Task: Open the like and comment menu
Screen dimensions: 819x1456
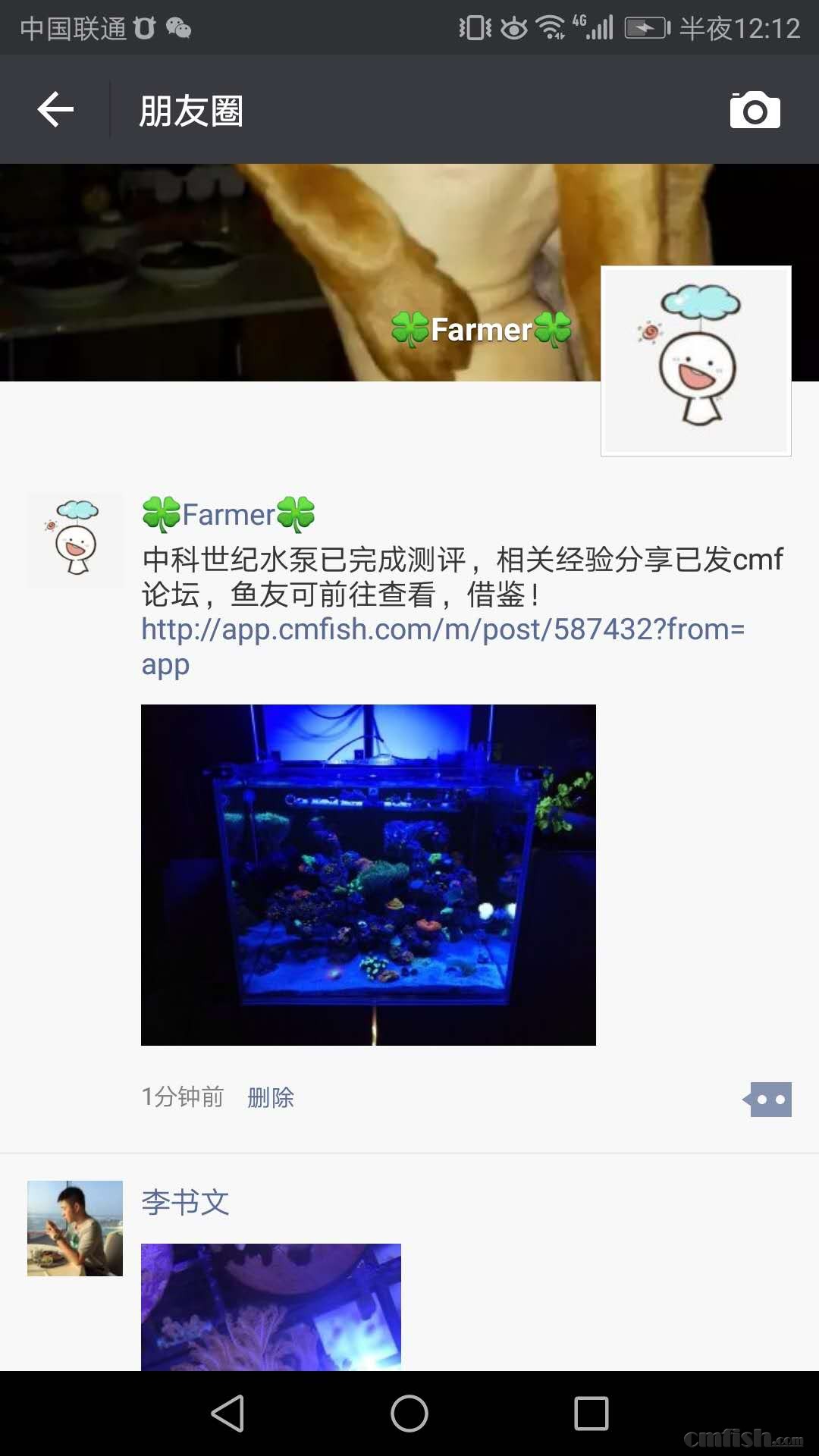Action: pyautogui.click(x=769, y=1099)
